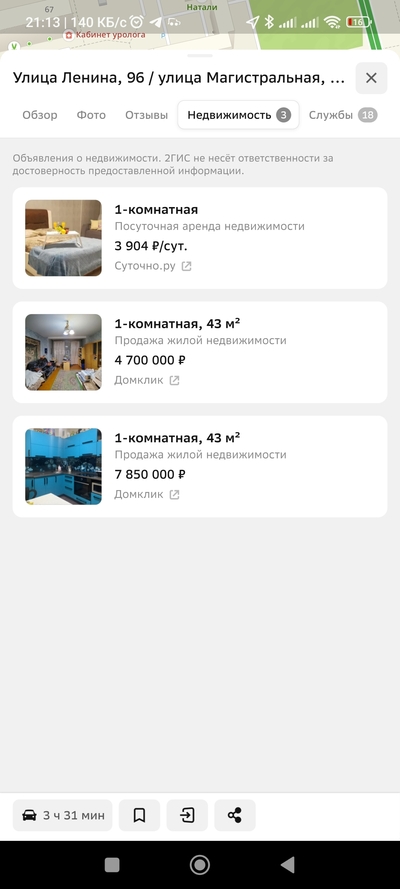The image size is (400, 889).
Task: Go back with the system back button
Action: [288, 865]
